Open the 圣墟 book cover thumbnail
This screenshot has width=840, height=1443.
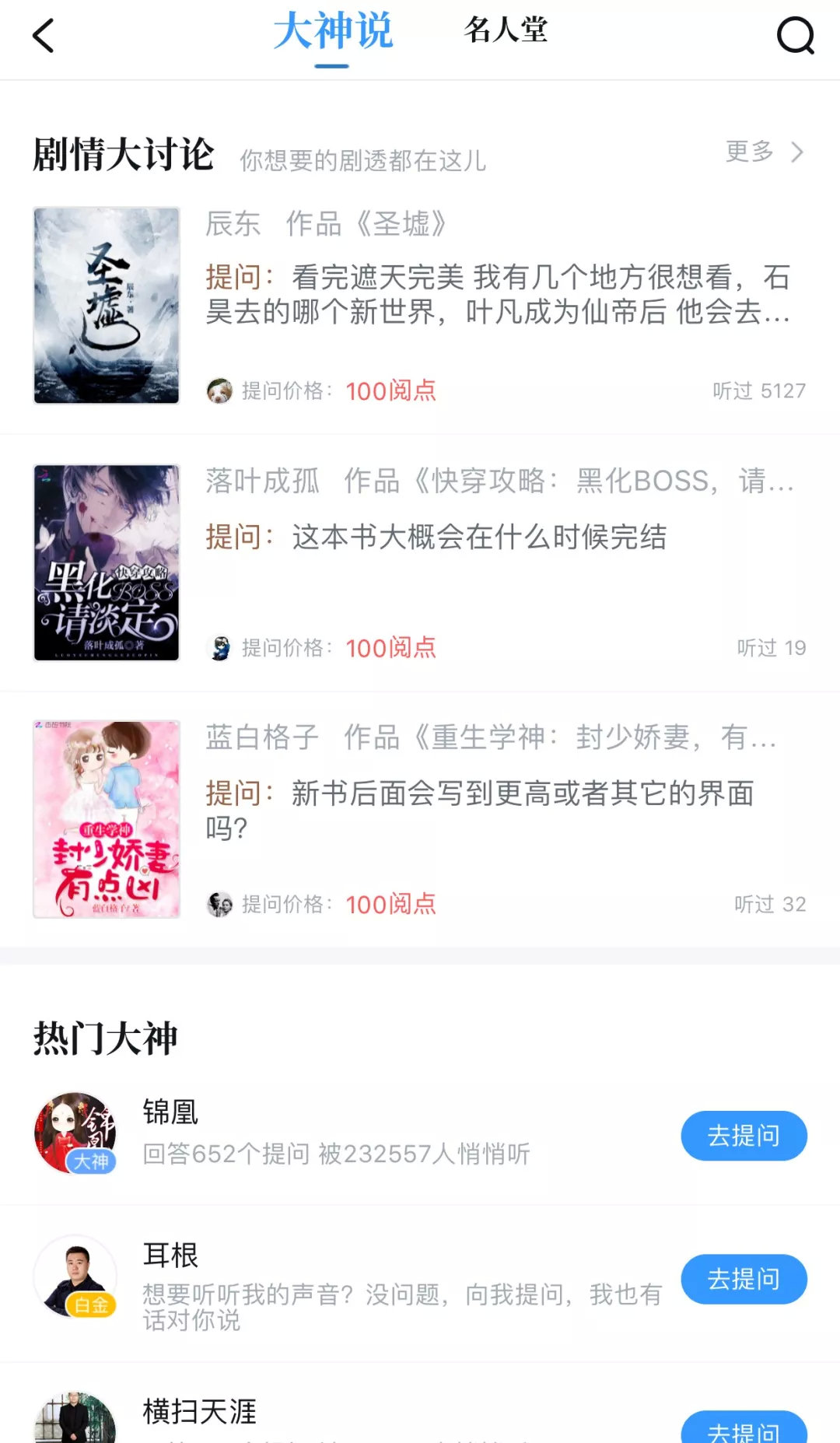(107, 305)
